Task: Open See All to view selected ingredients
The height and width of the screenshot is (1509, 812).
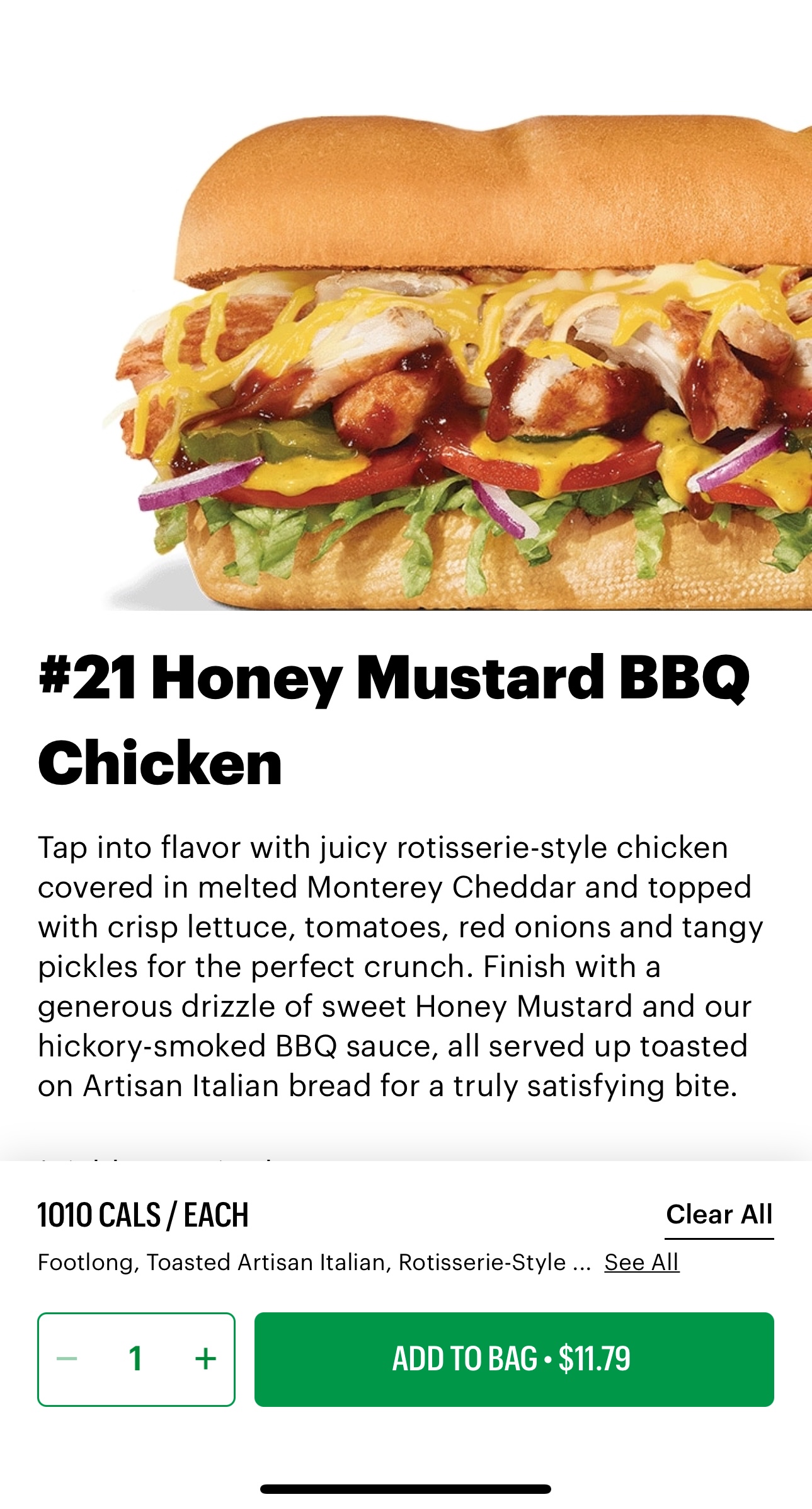Action: pyautogui.click(x=641, y=1262)
